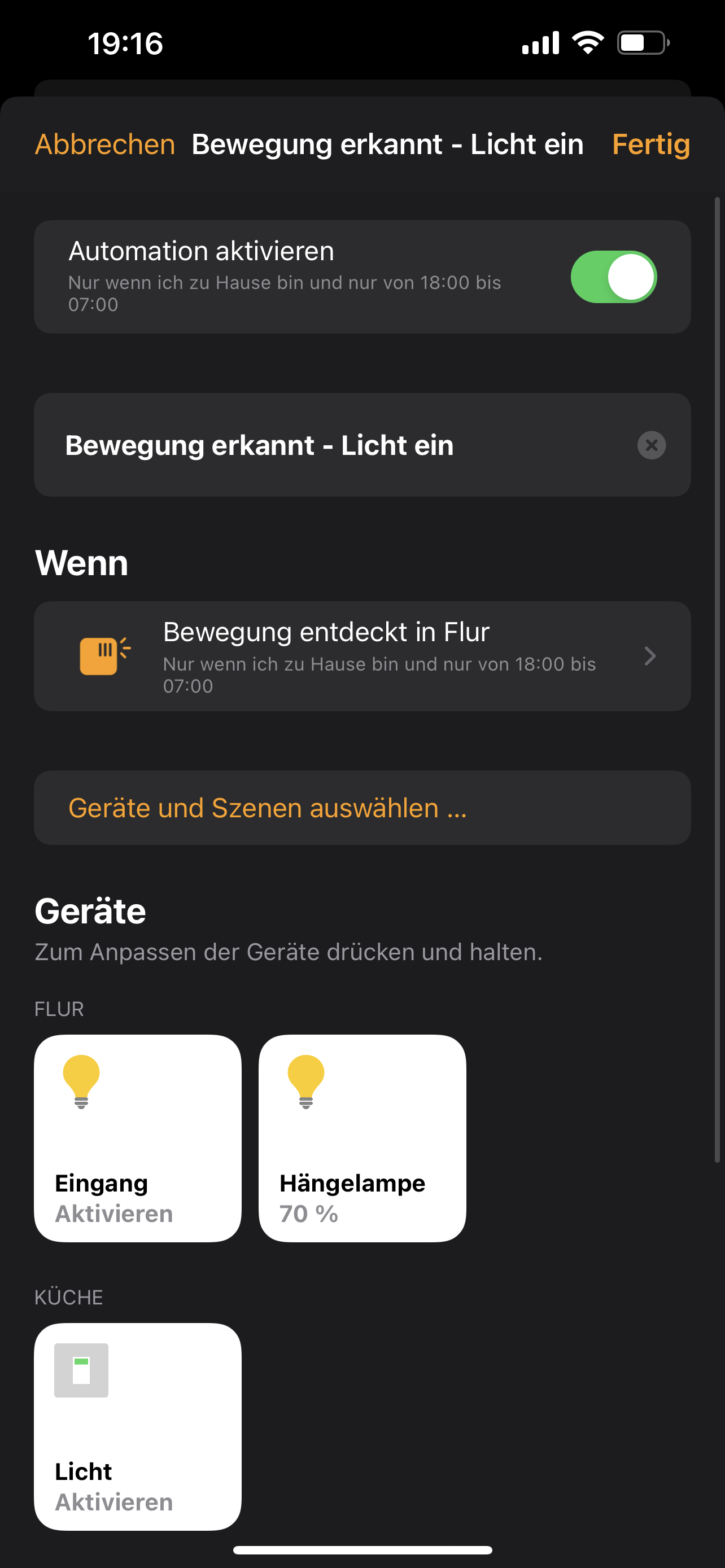Toggle the Eingang light tile

(138, 1138)
